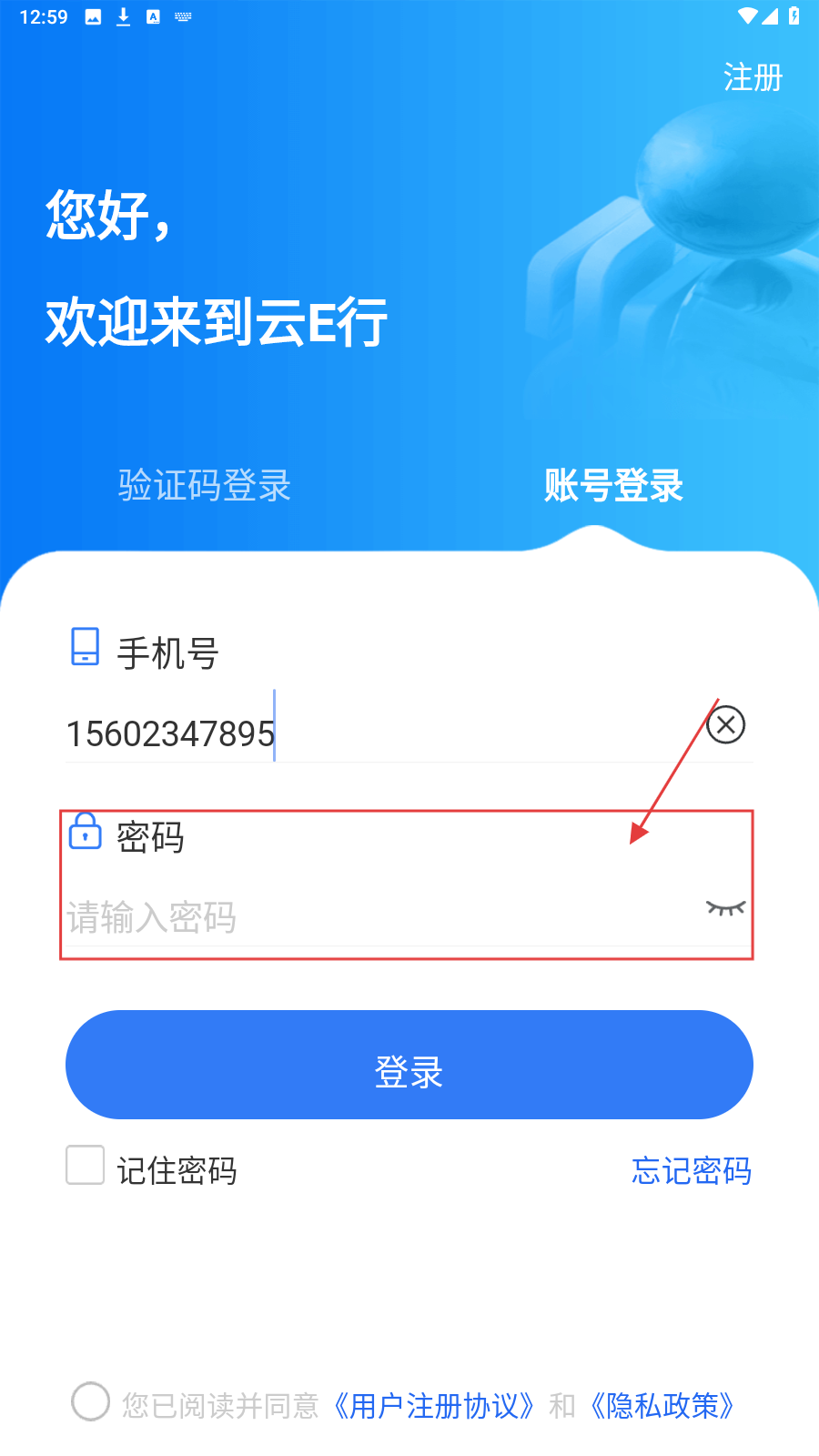Clear the entered phone number
This screenshot has width=819, height=1456.
(x=726, y=725)
